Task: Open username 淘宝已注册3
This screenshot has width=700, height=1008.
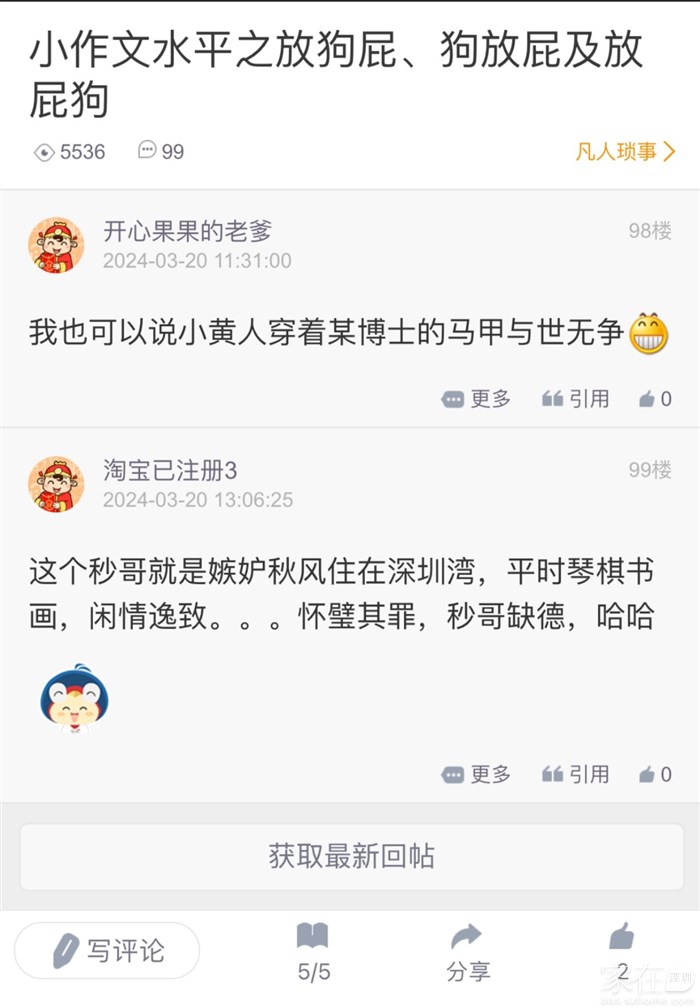Action: click(x=170, y=470)
